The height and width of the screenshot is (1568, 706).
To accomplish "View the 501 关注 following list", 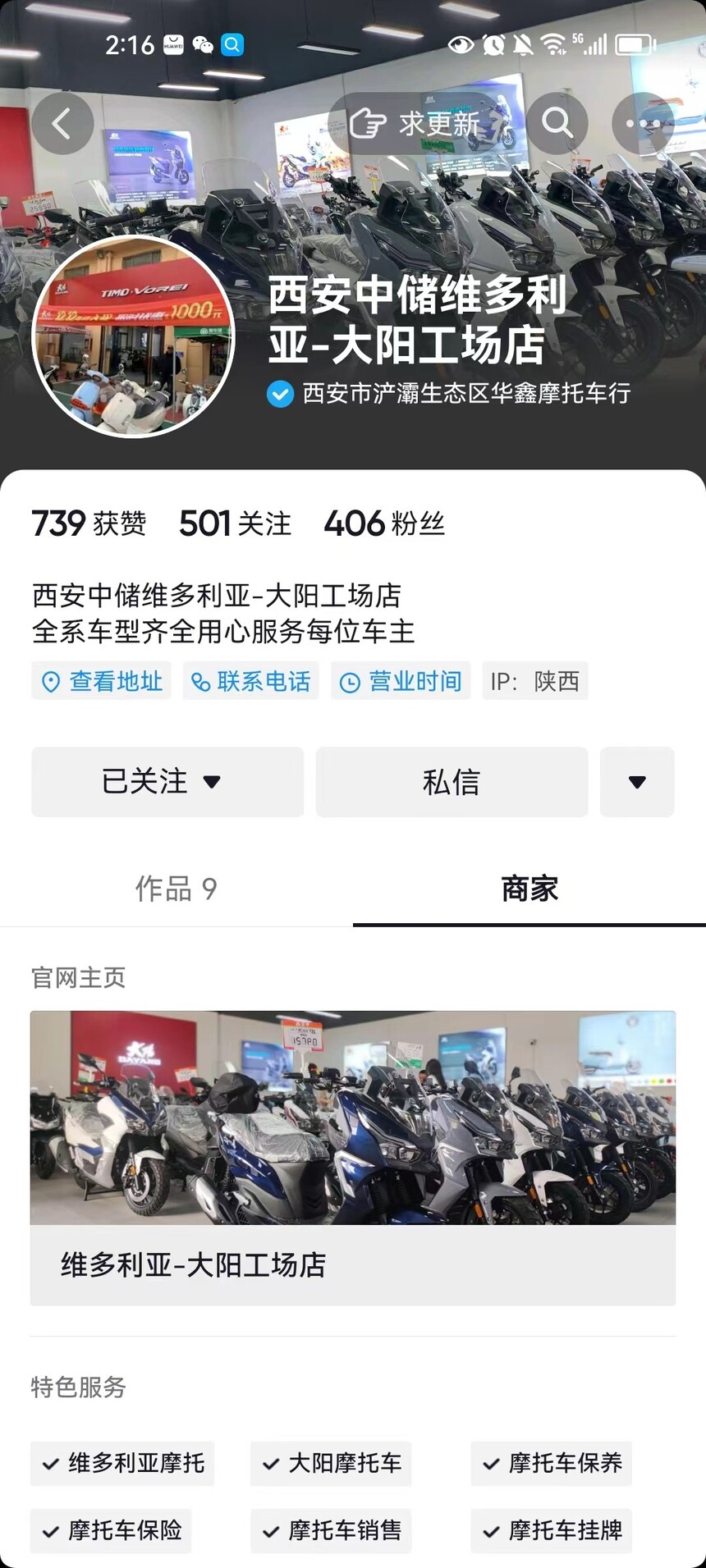I will tap(235, 523).
